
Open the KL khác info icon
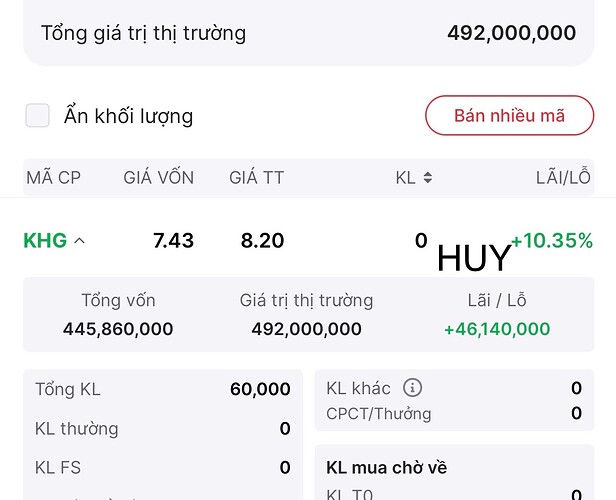point(413,388)
